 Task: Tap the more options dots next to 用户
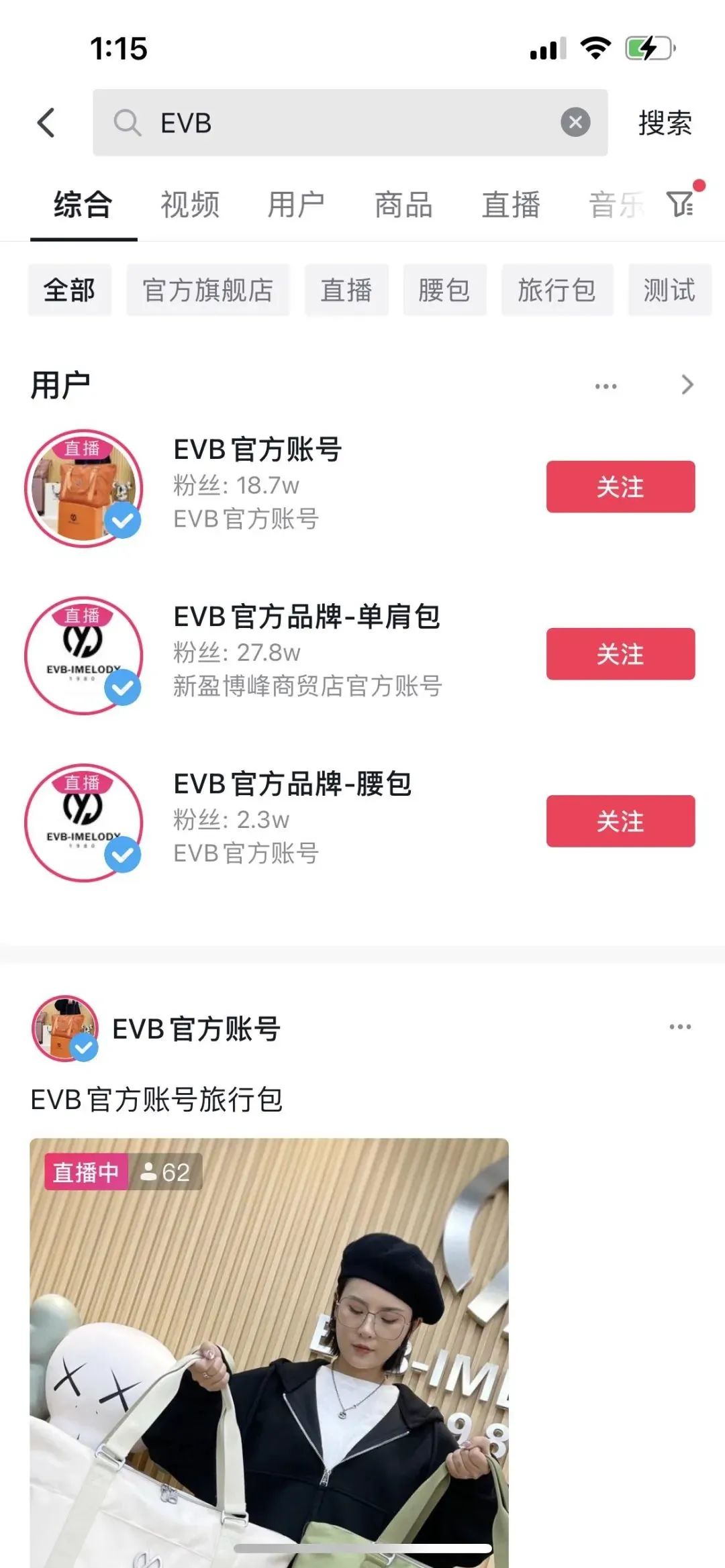point(605,385)
